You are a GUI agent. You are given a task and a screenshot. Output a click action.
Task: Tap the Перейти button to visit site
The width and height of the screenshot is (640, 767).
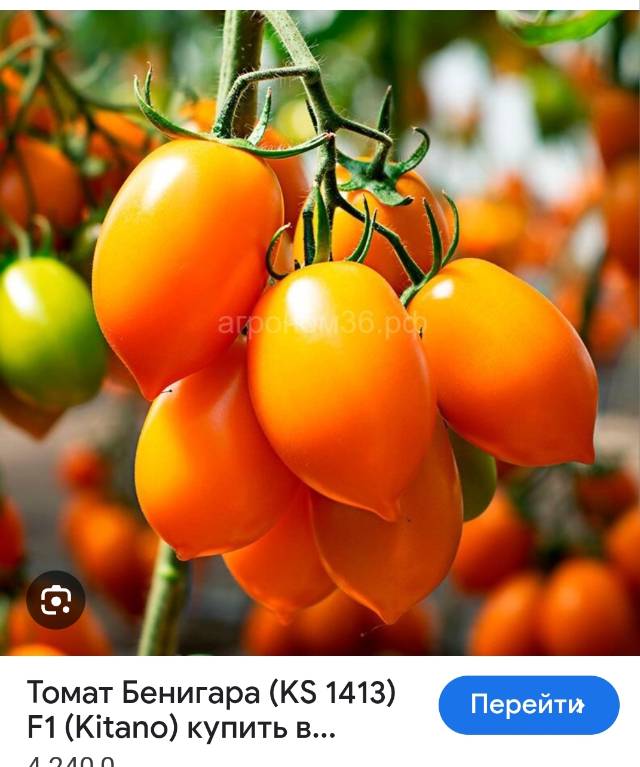pos(529,705)
